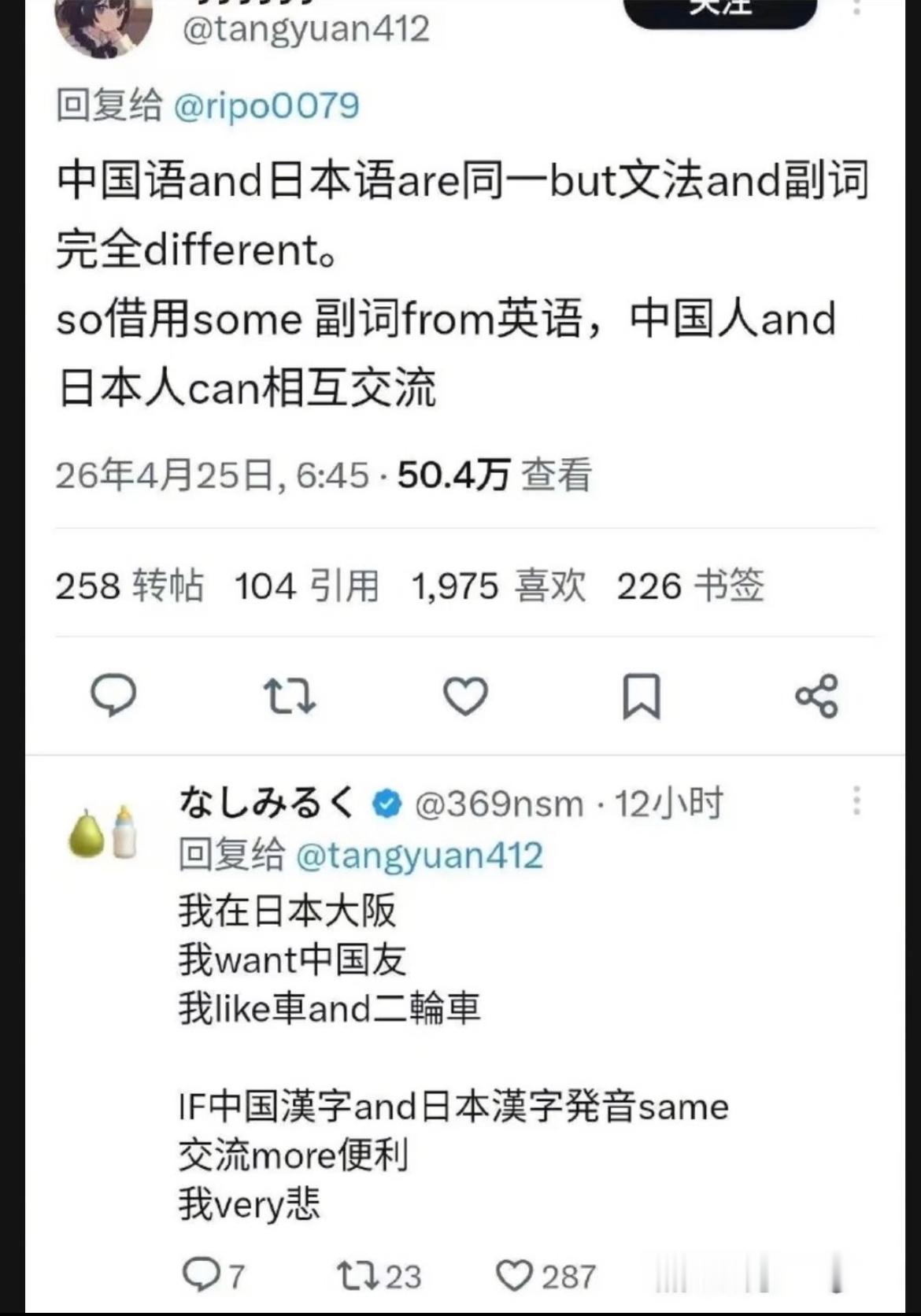
Task: Open the 1,975 likes list
Action: (x=496, y=586)
